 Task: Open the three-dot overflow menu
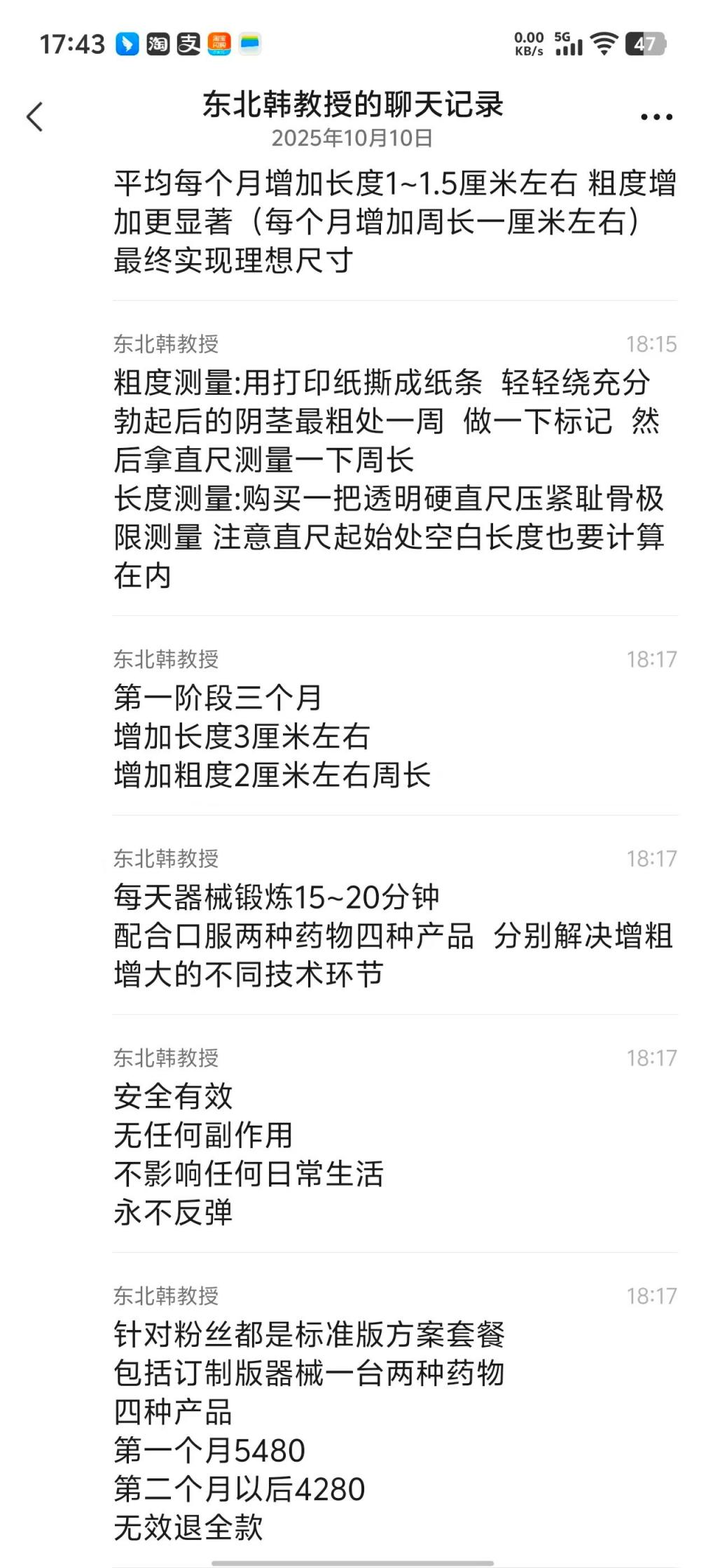tap(656, 117)
